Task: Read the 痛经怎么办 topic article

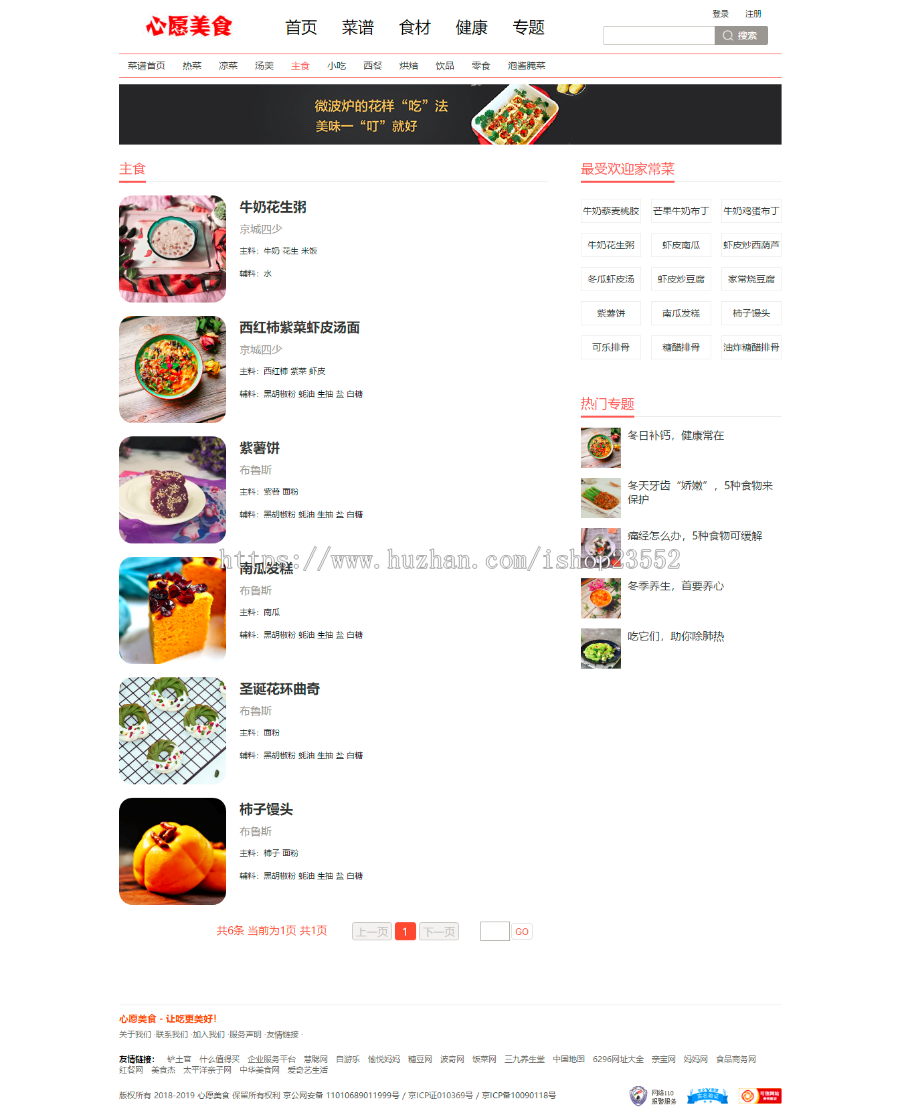Action: [x=694, y=536]
